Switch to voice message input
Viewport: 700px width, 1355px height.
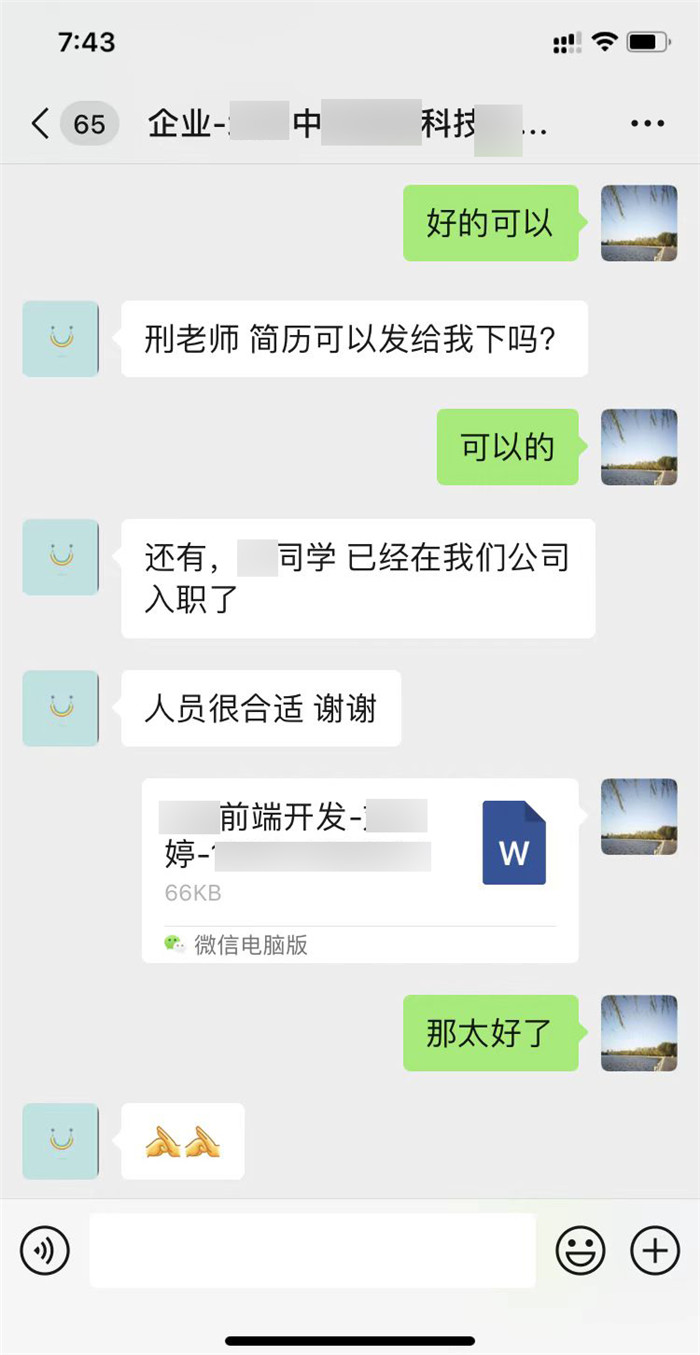(45, 1250)
